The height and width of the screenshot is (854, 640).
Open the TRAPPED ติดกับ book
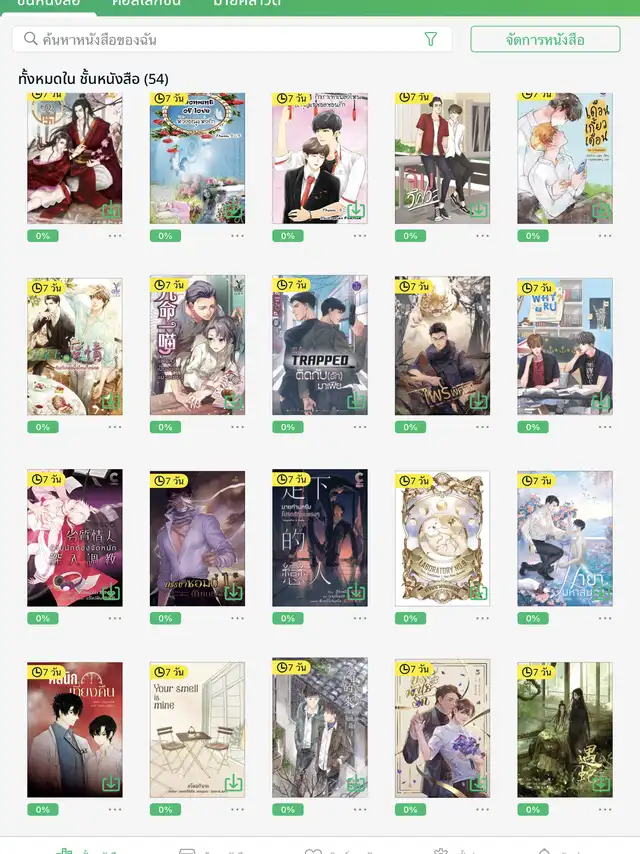319,345
